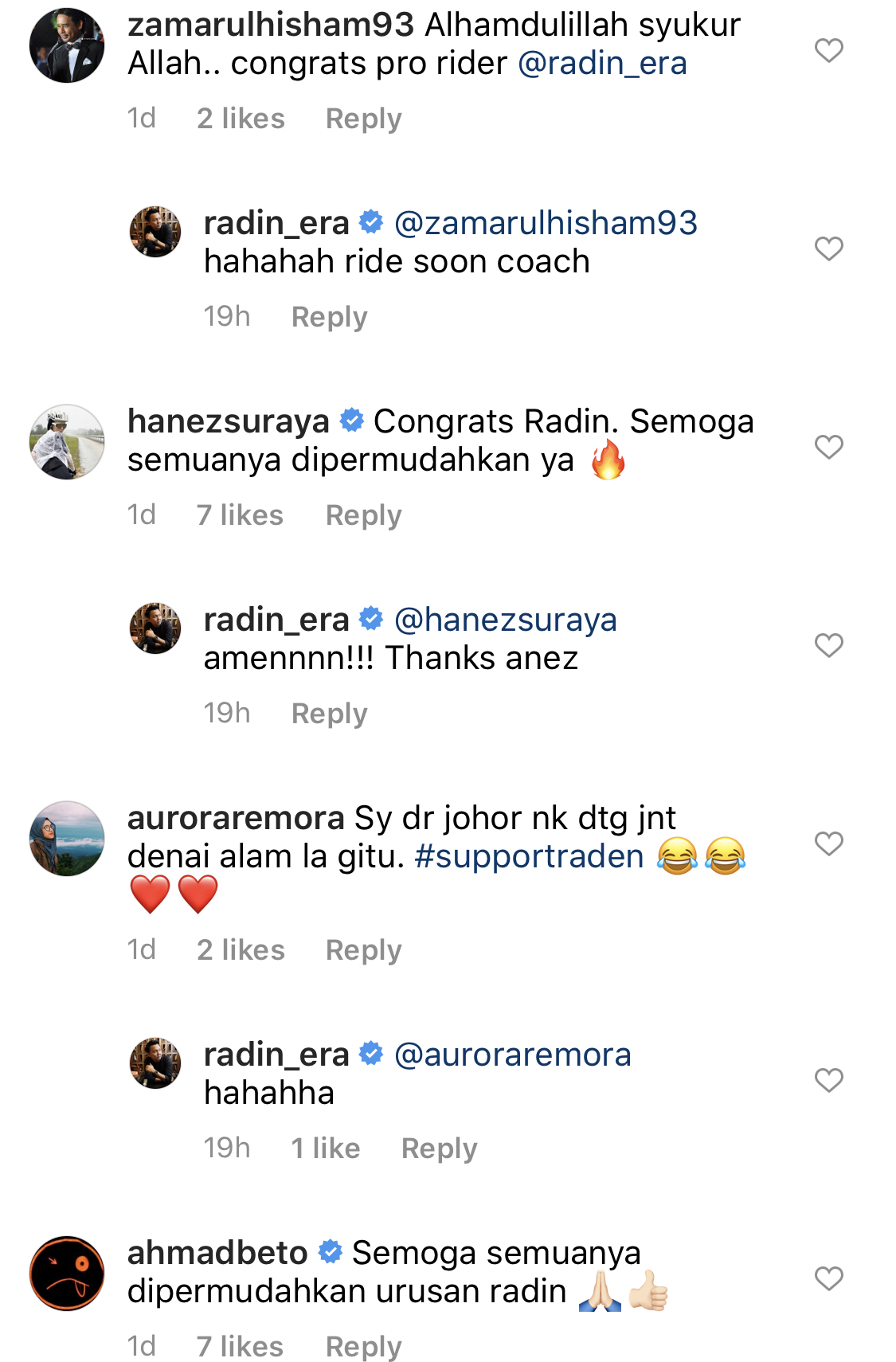Reply to ahmadbeto's comment
Viewport: 896px width, 1362px height.
[x=363, y=1347]
